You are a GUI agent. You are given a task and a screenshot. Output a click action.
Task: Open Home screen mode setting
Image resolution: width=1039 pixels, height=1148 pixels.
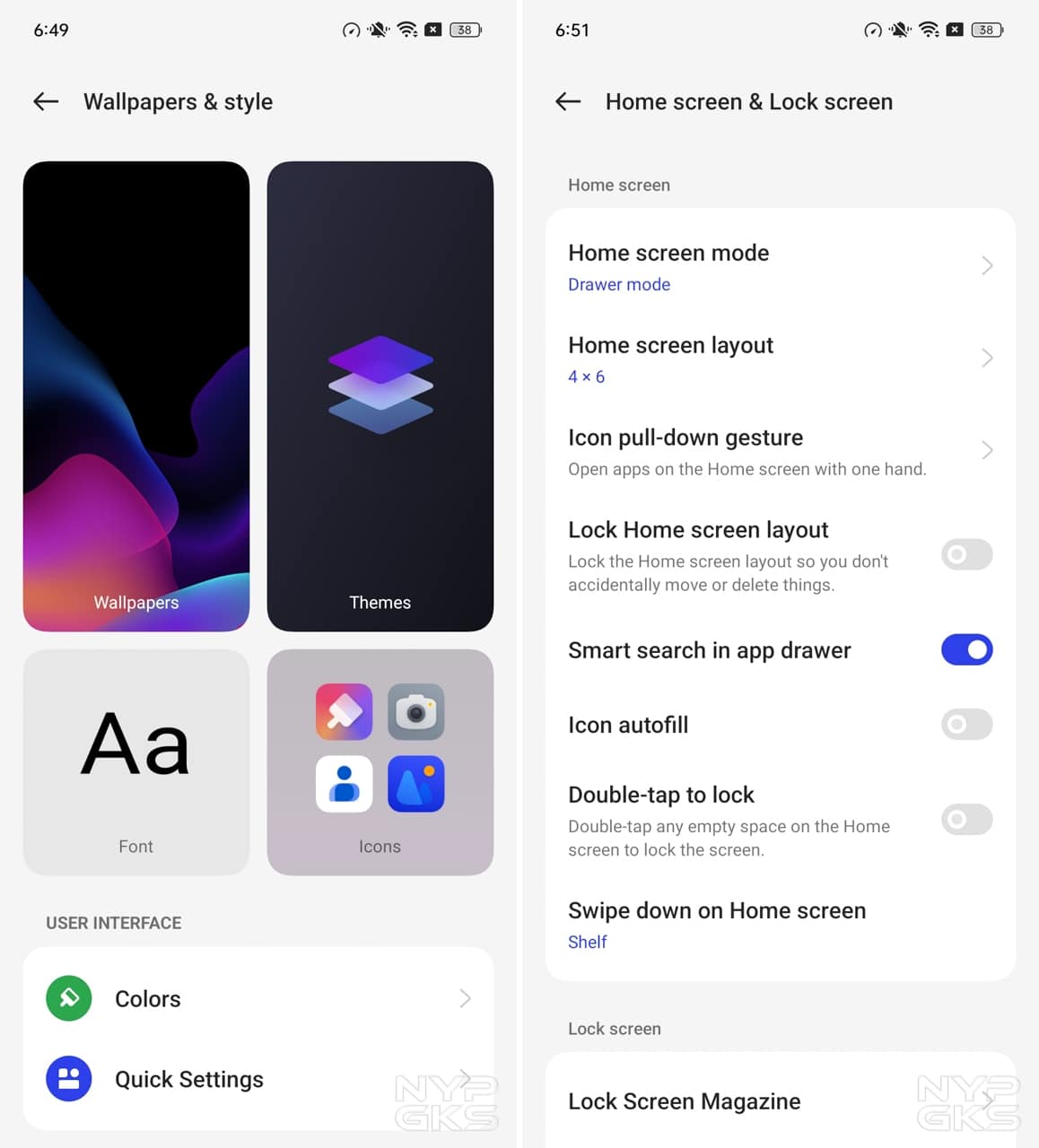(x=779, y=266)
